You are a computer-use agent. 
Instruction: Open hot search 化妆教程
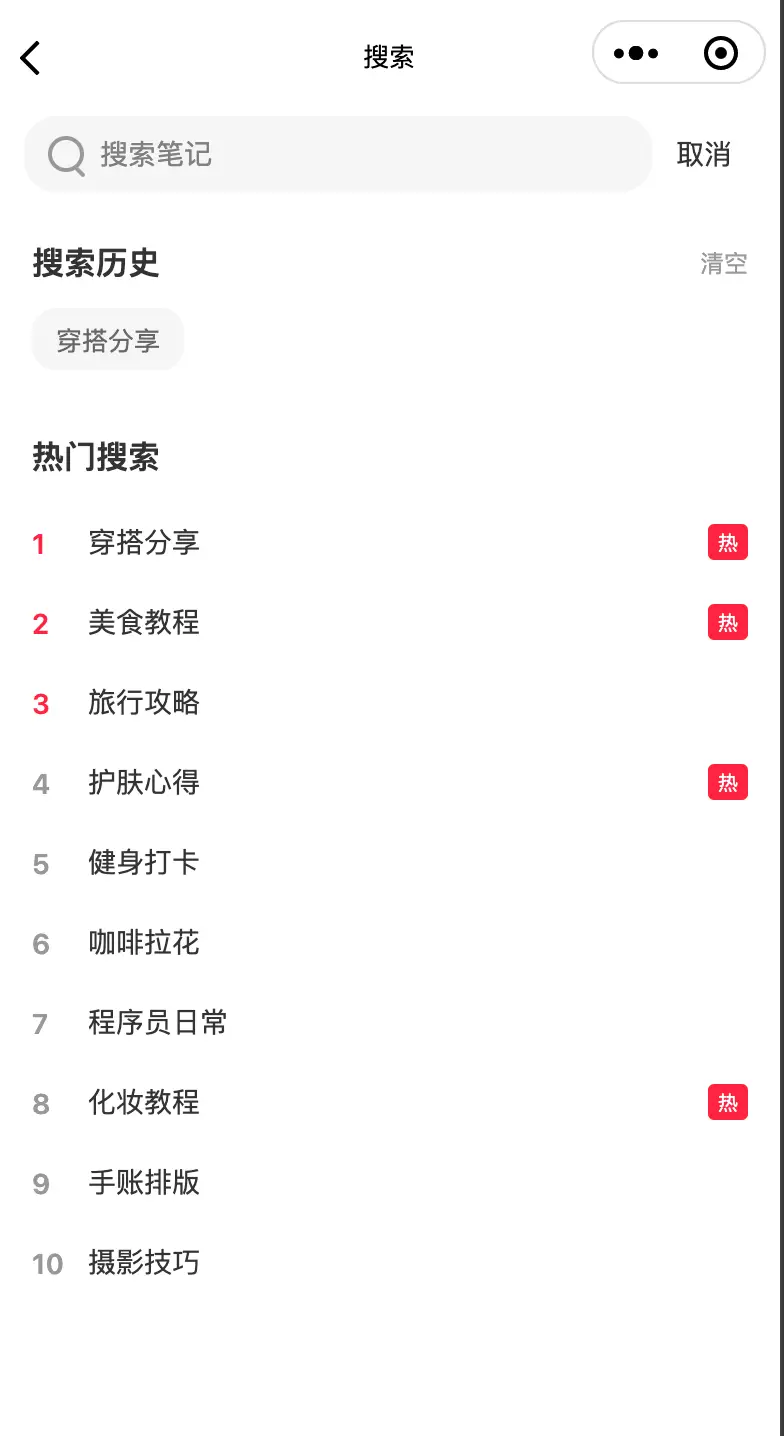[144, 1102]
